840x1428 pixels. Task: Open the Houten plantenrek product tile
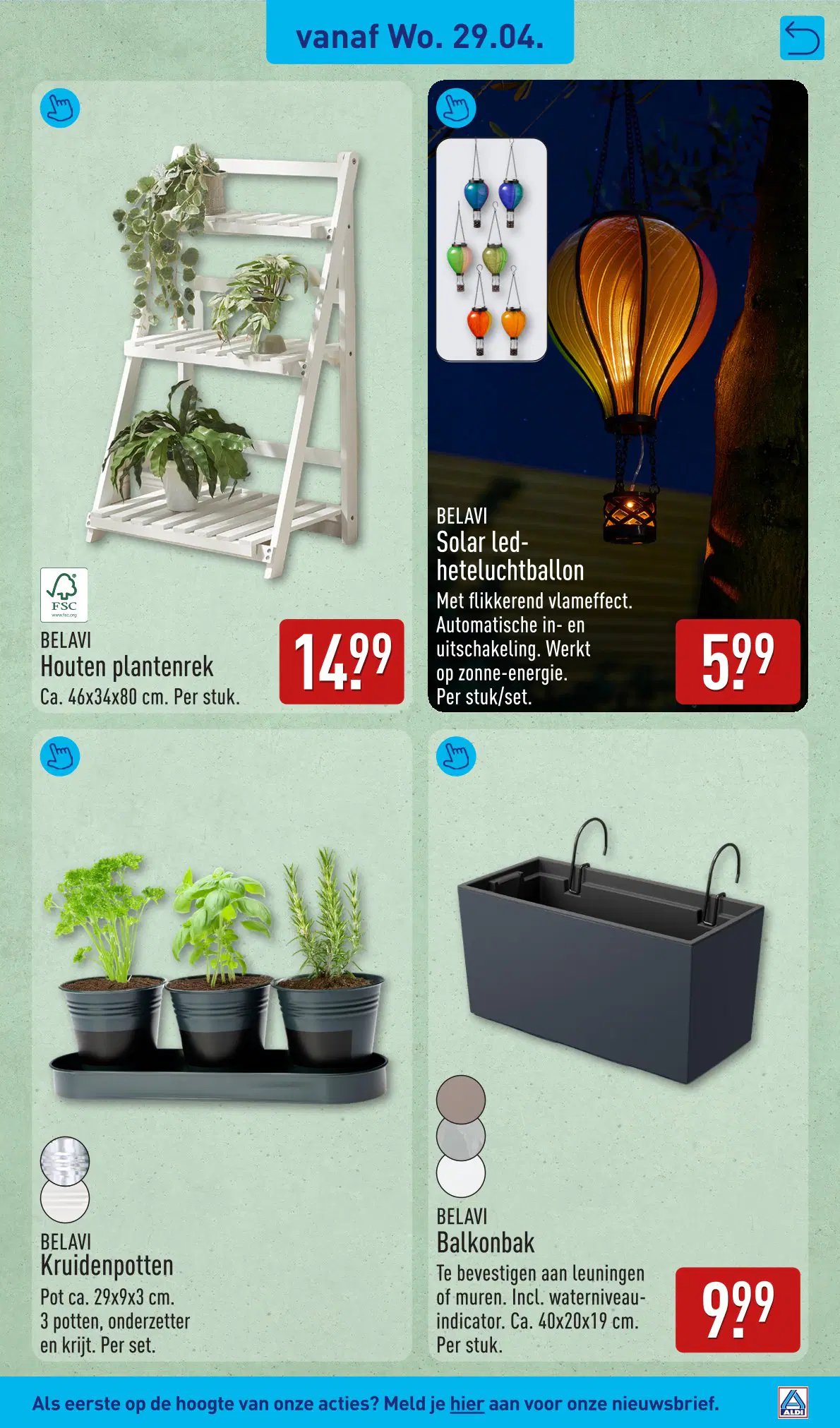tap(222, 395)
